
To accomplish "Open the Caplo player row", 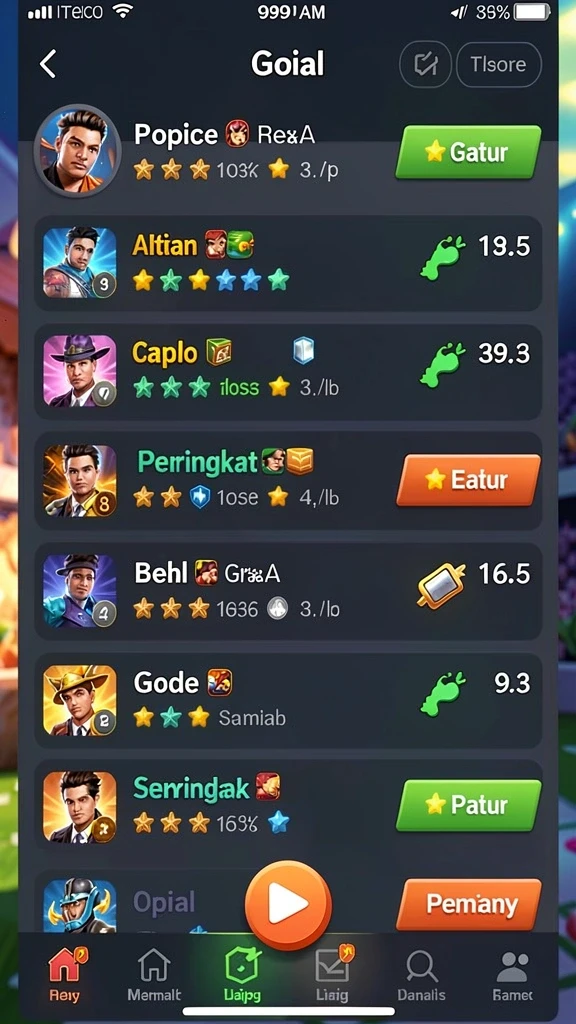I will pos(288,372).
